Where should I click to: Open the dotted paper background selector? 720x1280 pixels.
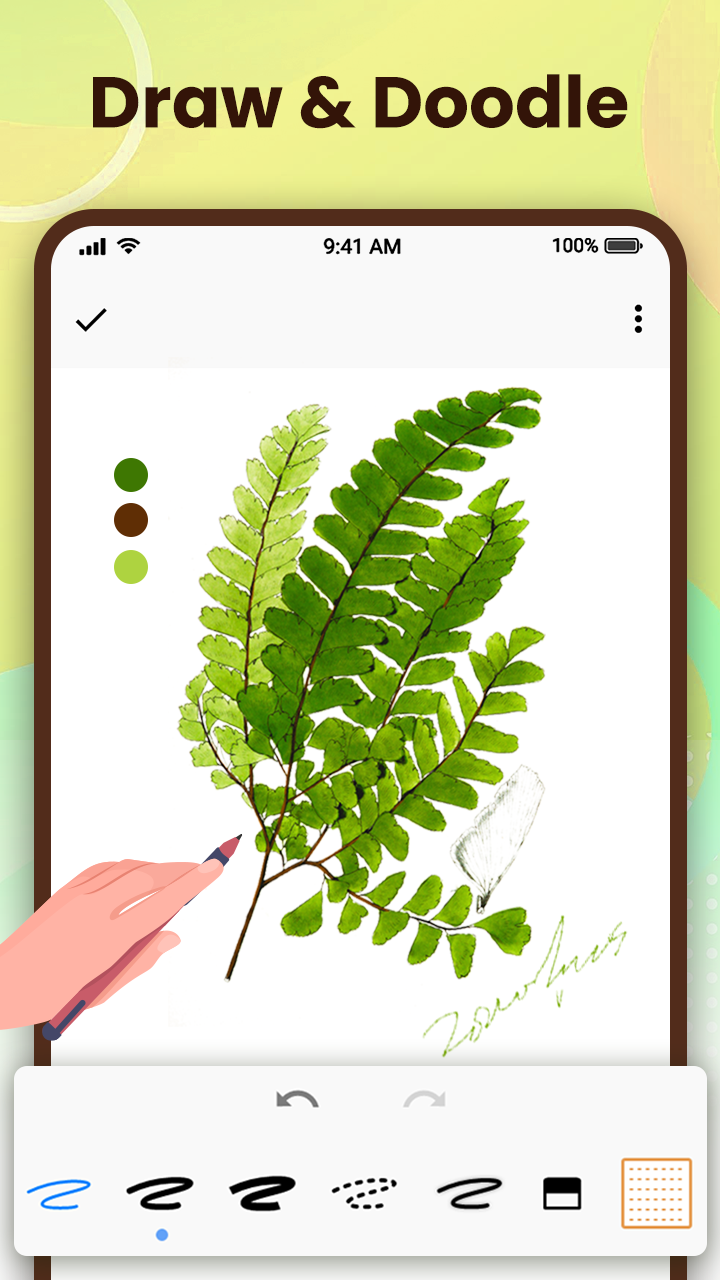655,1192
